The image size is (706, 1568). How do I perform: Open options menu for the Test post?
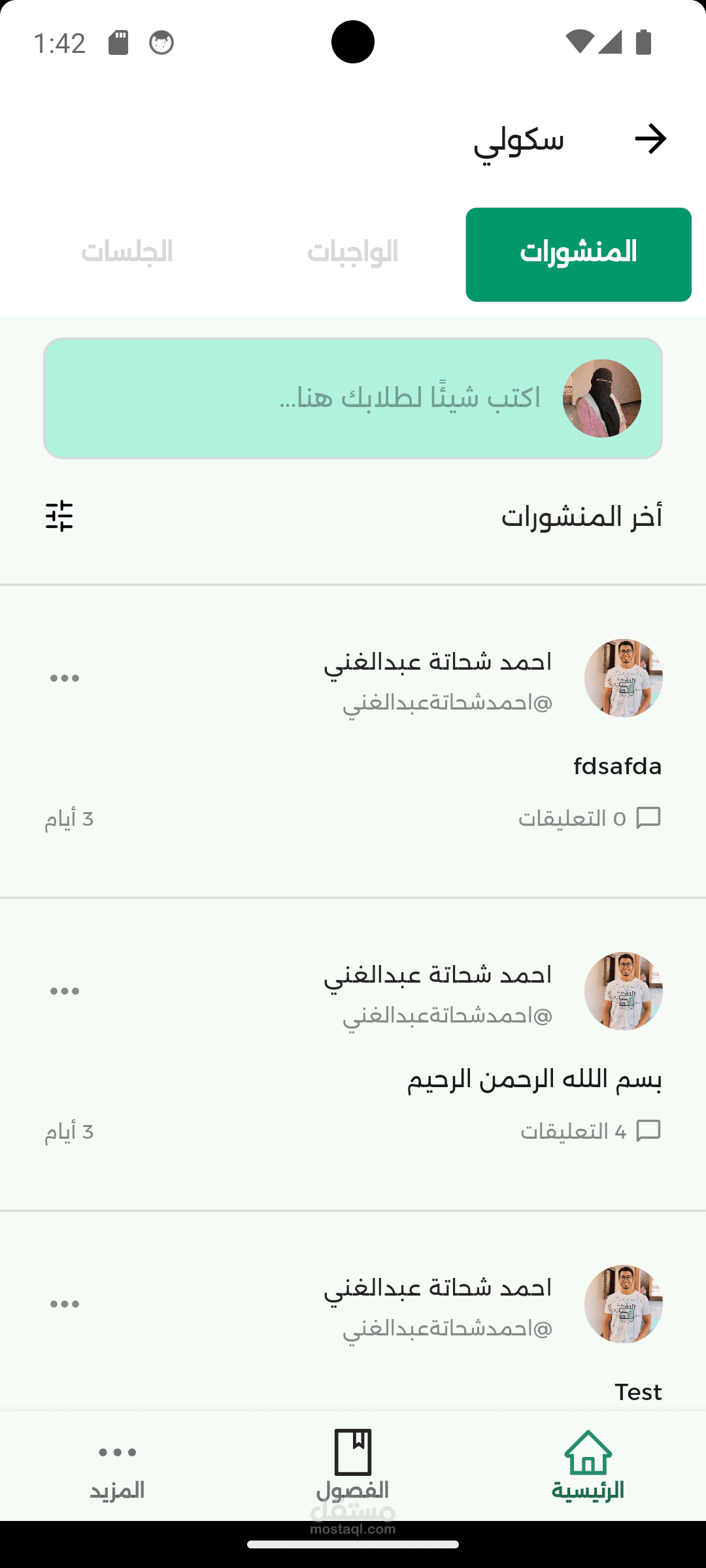[65, 1304]
